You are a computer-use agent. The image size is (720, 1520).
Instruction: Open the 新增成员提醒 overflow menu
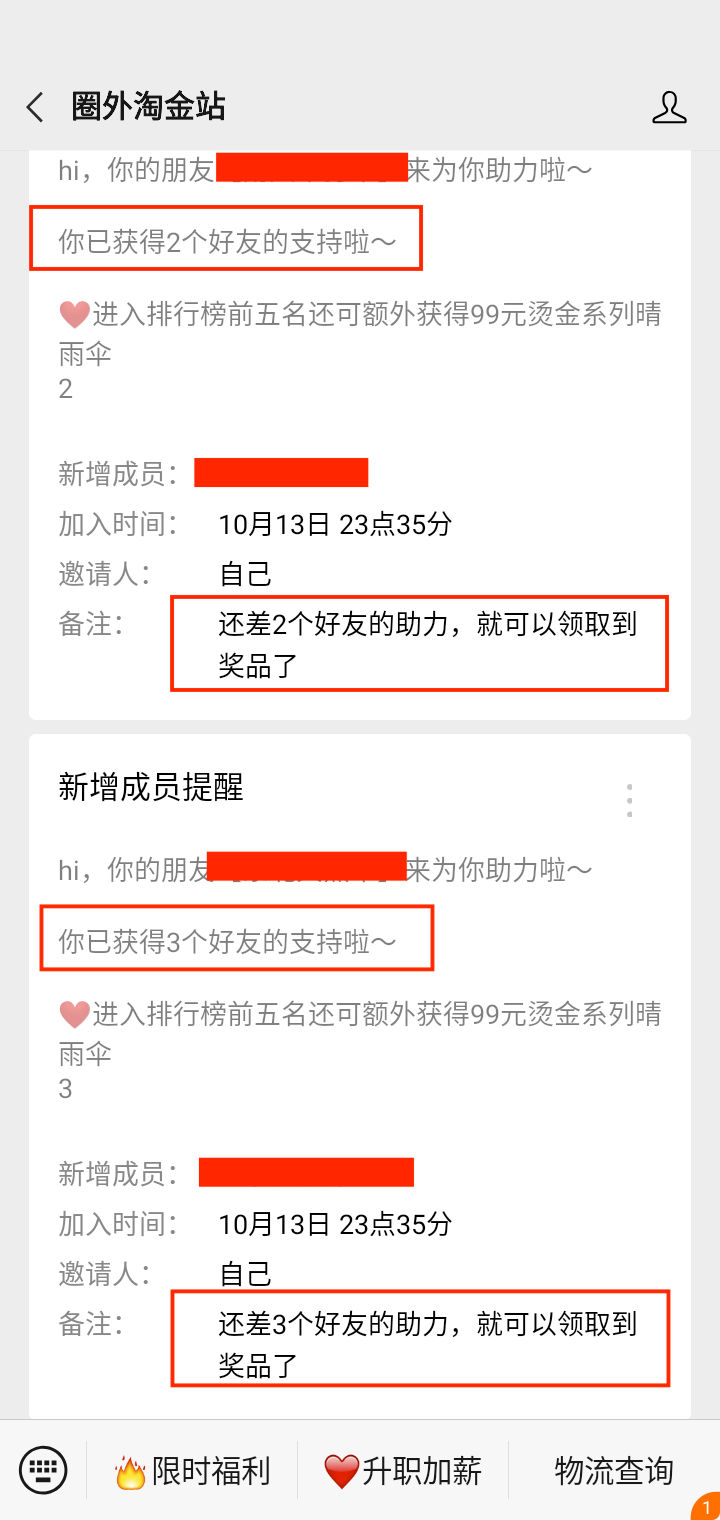[x=629, y=800]
